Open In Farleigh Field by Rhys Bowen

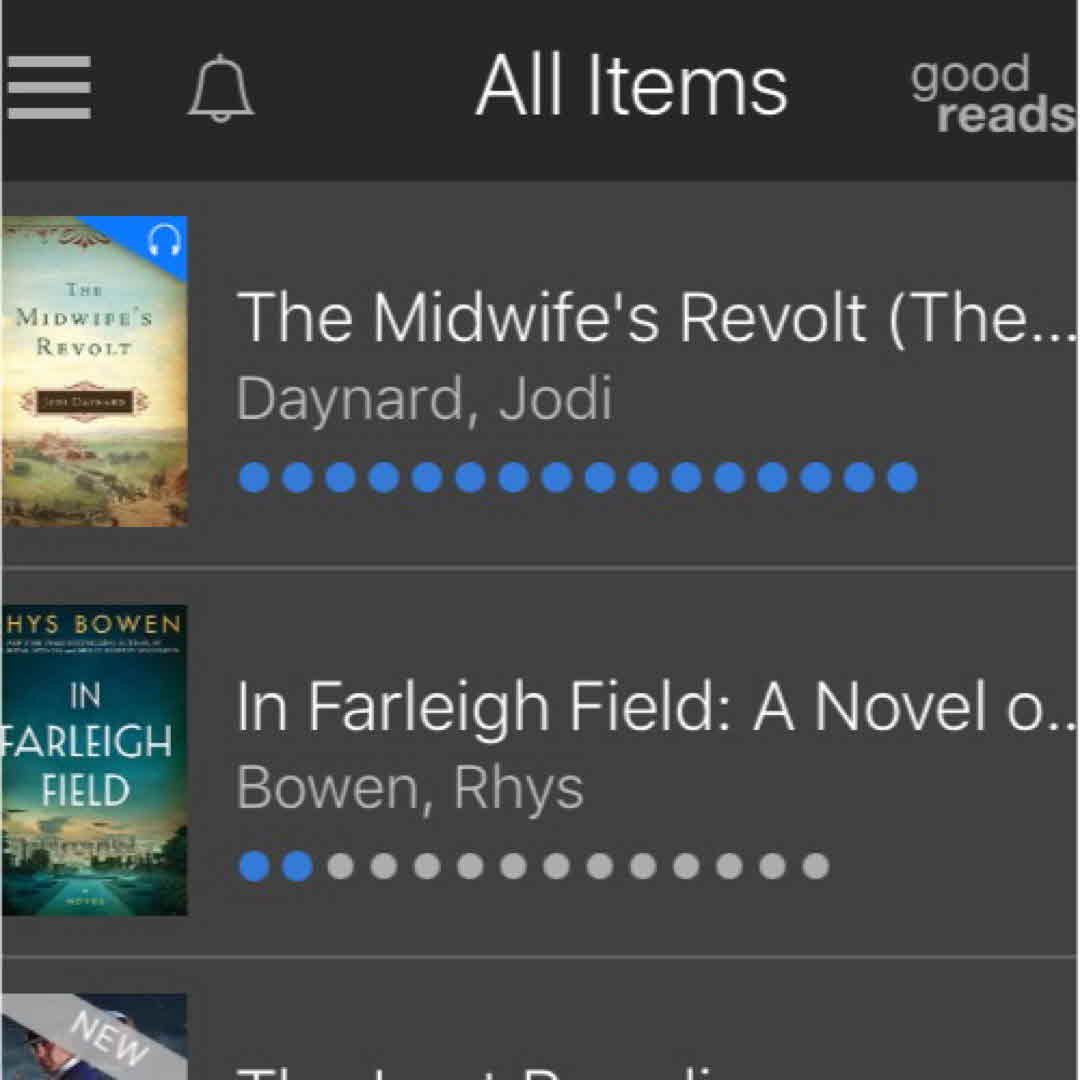655,707
